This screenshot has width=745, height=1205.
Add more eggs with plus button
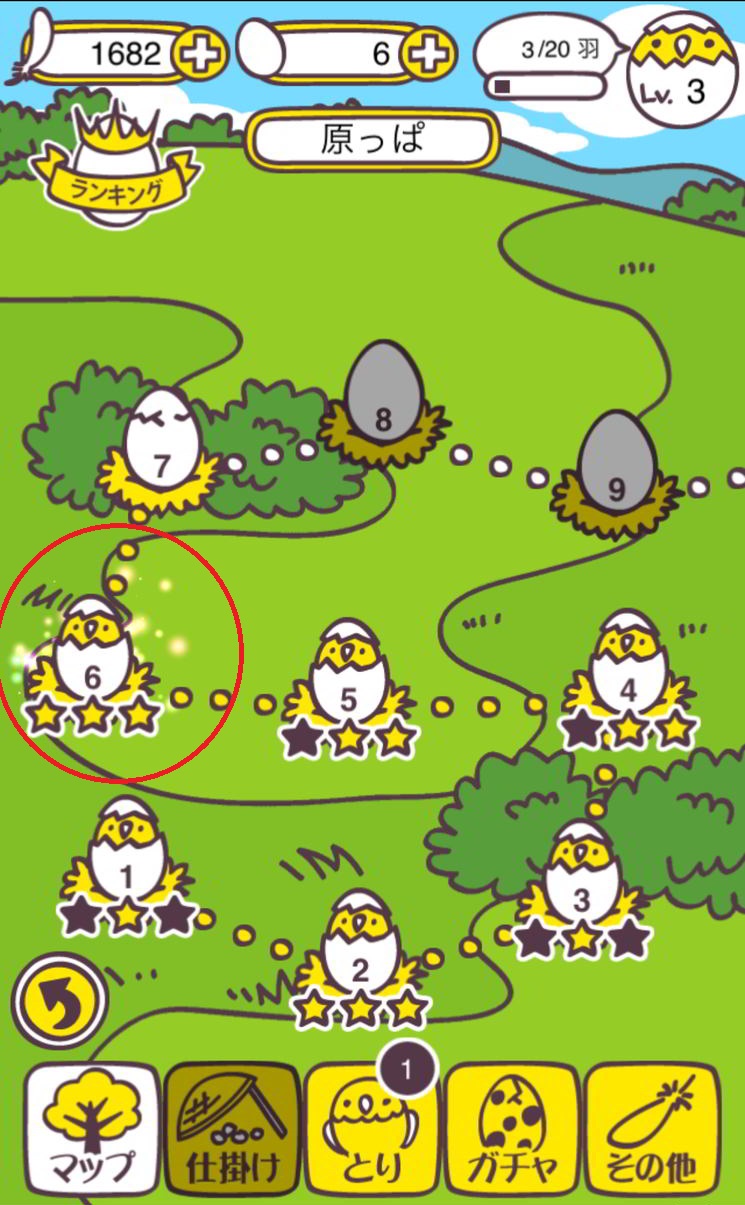[x=429, y=54]
